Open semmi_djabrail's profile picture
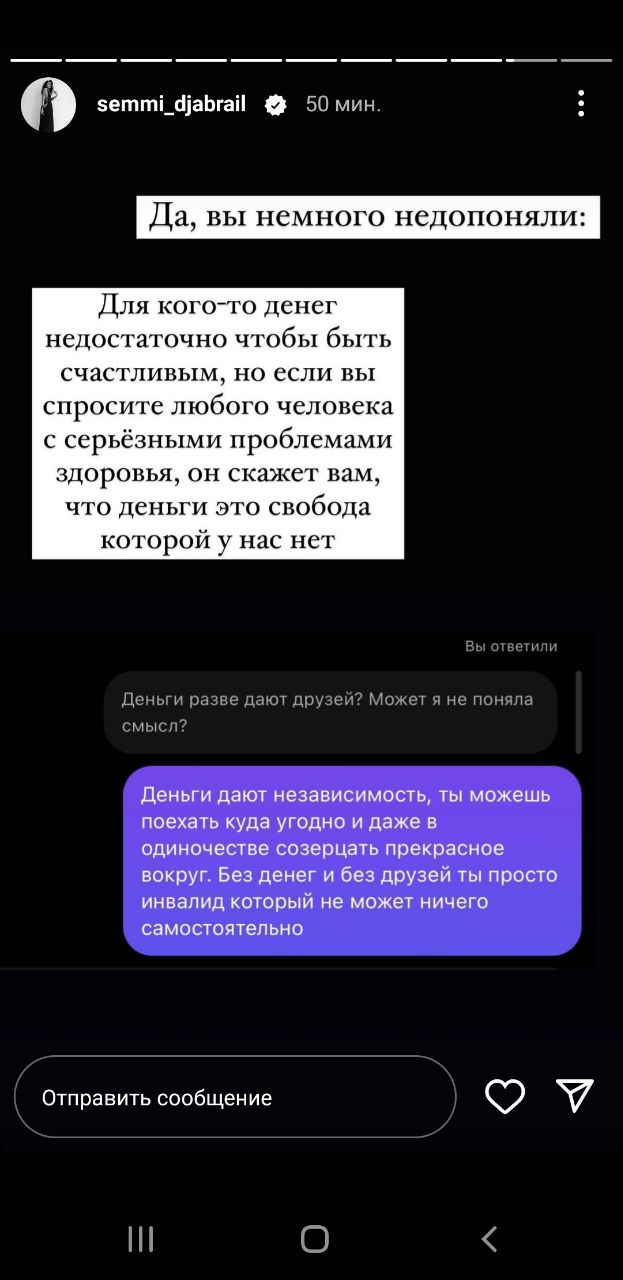The width and height of the screenshot is (623, 1280). (x=48, y=104)
